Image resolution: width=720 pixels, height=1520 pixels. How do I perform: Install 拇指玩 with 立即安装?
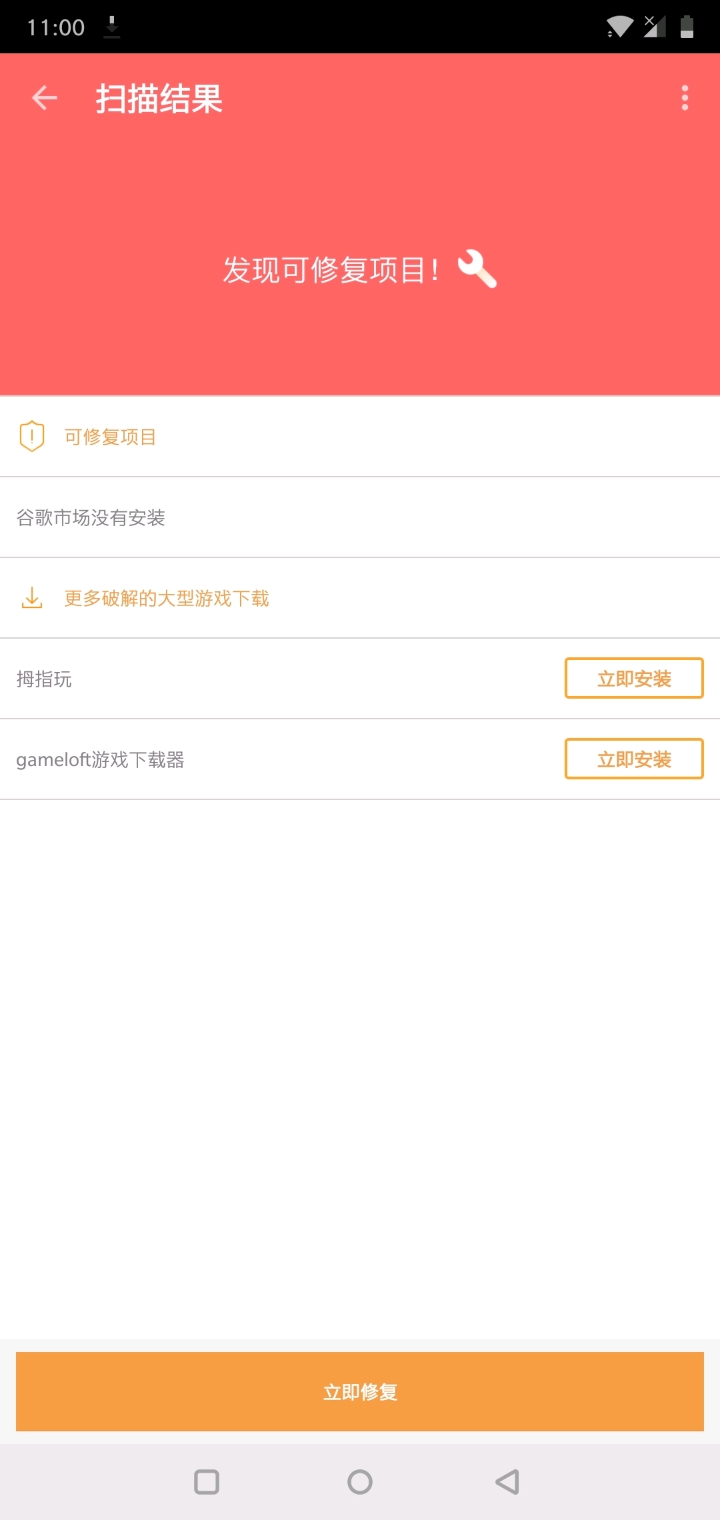tap(634, 678)
